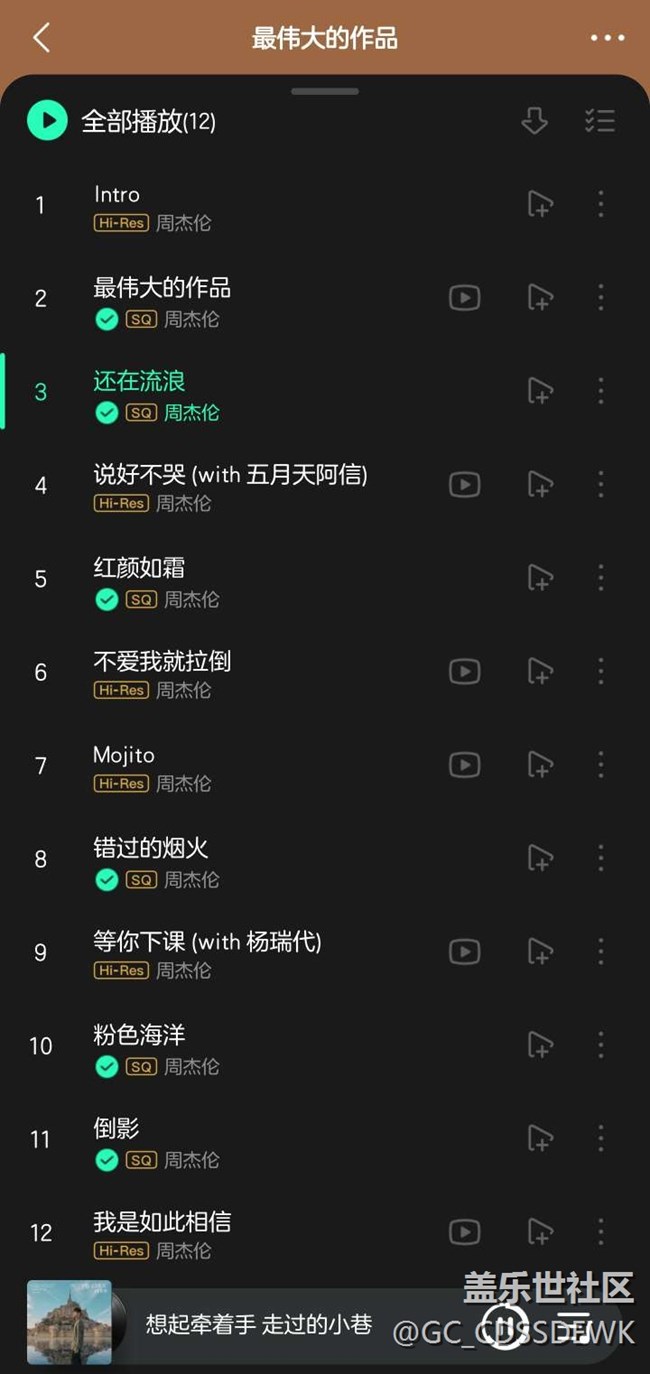
Task: Add 还在流浪 to the play queue
Action: [x=540, y=391]
